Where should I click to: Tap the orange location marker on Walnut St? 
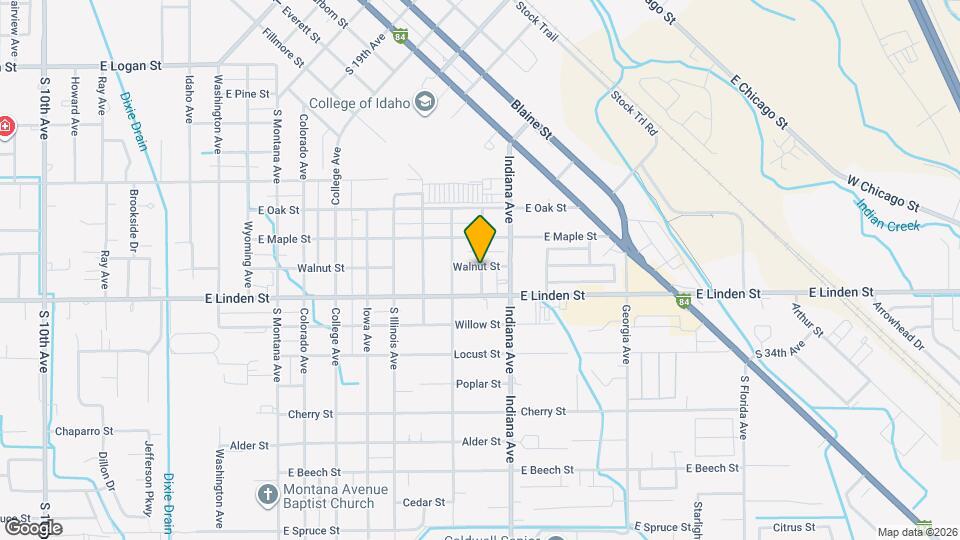480,238
